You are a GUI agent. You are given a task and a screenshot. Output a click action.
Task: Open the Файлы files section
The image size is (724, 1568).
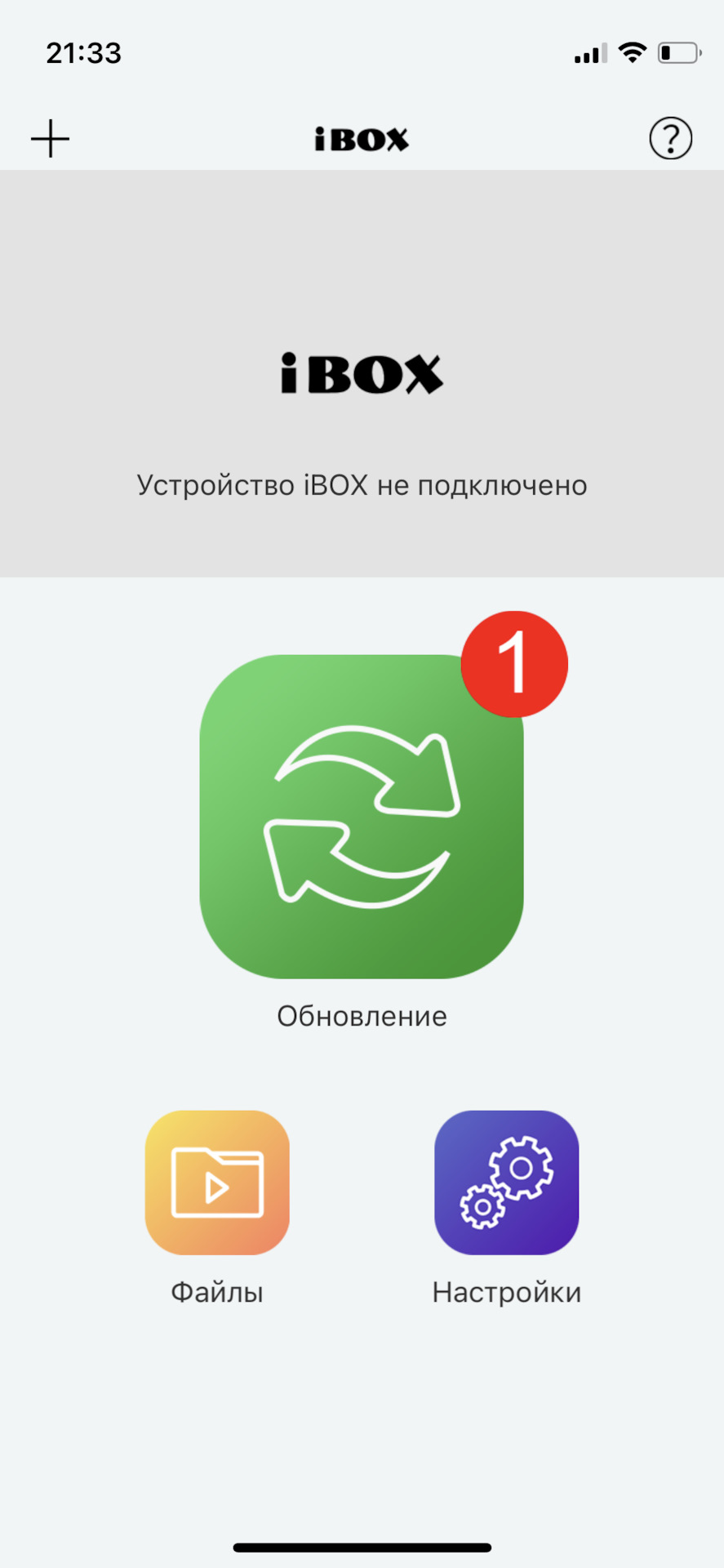click(217, 1182)
